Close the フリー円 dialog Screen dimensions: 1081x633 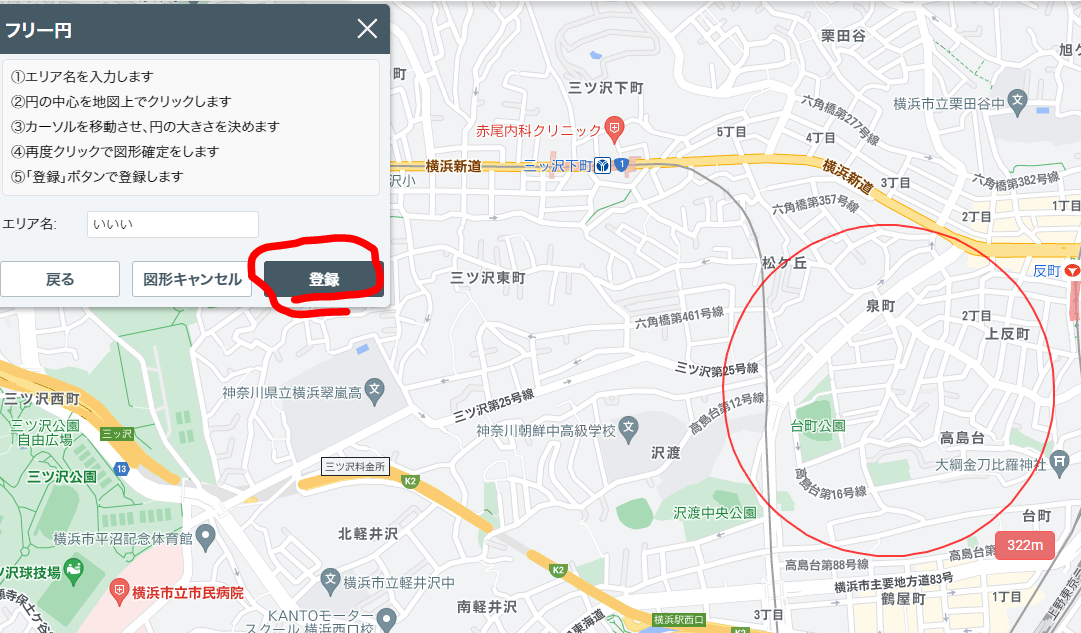367,29
